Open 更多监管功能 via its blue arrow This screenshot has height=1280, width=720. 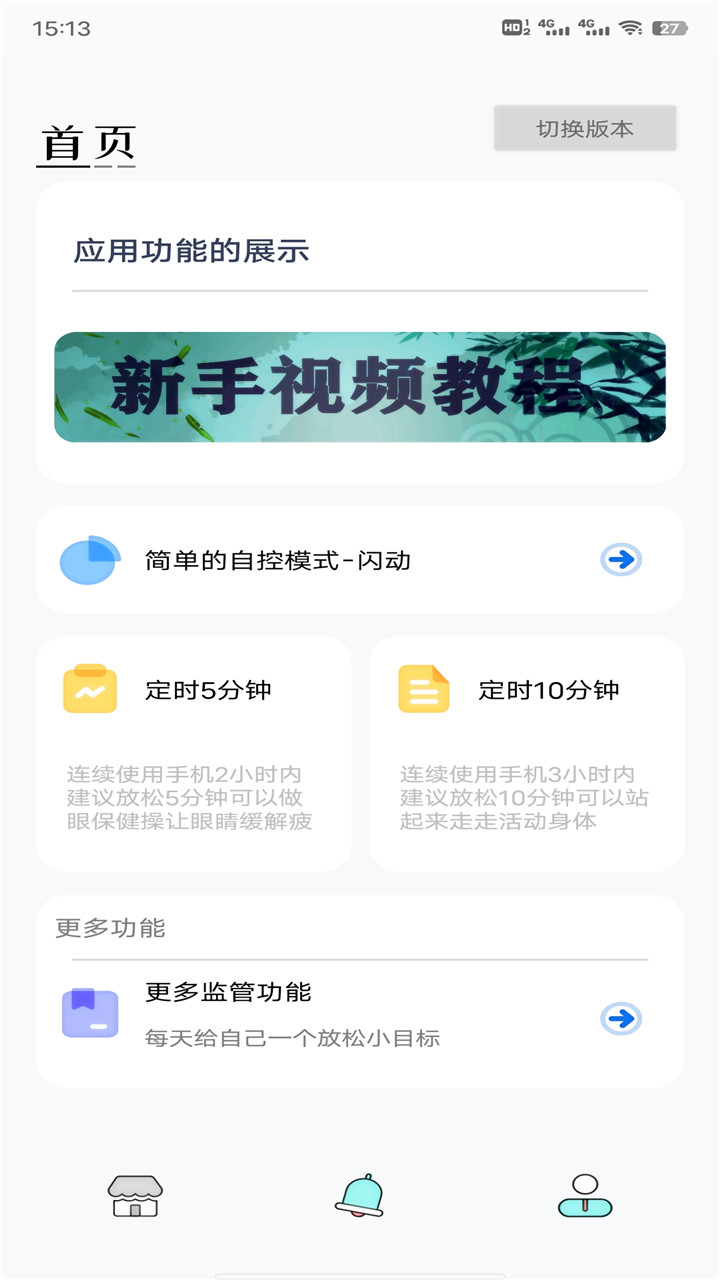coord(620,1016)
